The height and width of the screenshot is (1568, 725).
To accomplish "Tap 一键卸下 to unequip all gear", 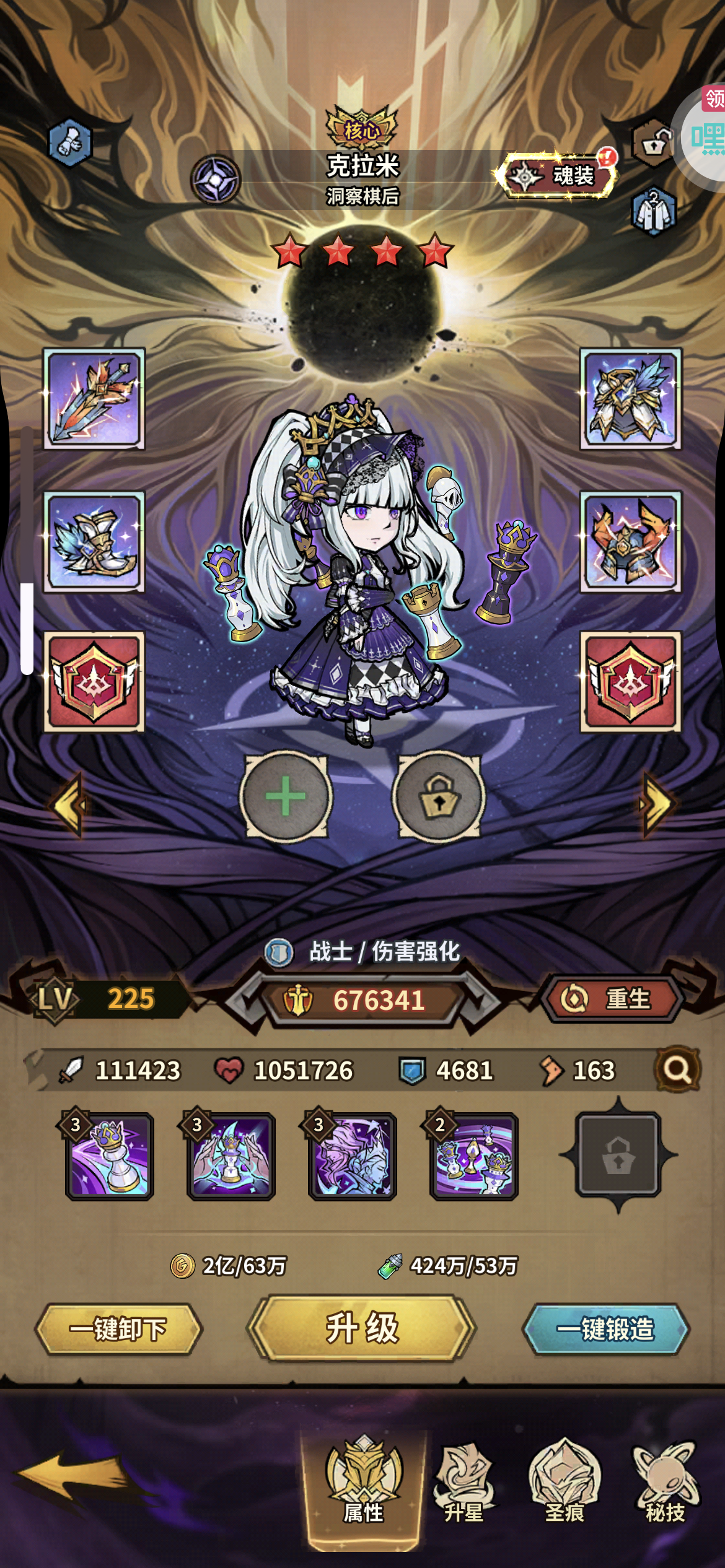I will click(118, 1329).
